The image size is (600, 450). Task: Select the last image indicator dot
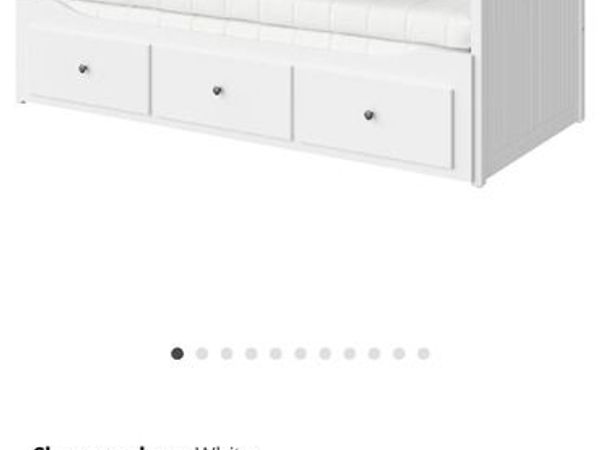point(423,354)
